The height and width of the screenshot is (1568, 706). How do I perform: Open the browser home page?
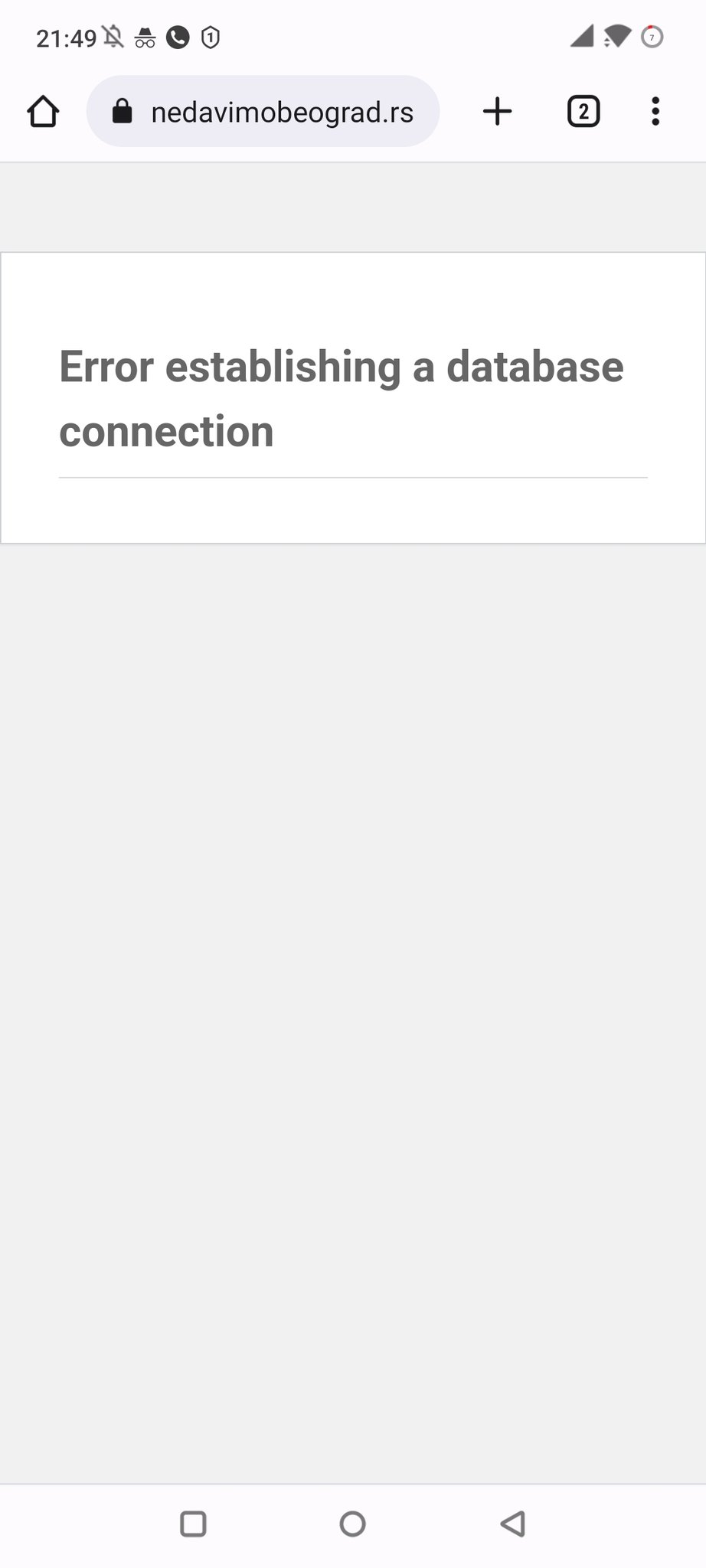[x=43, y=112]
